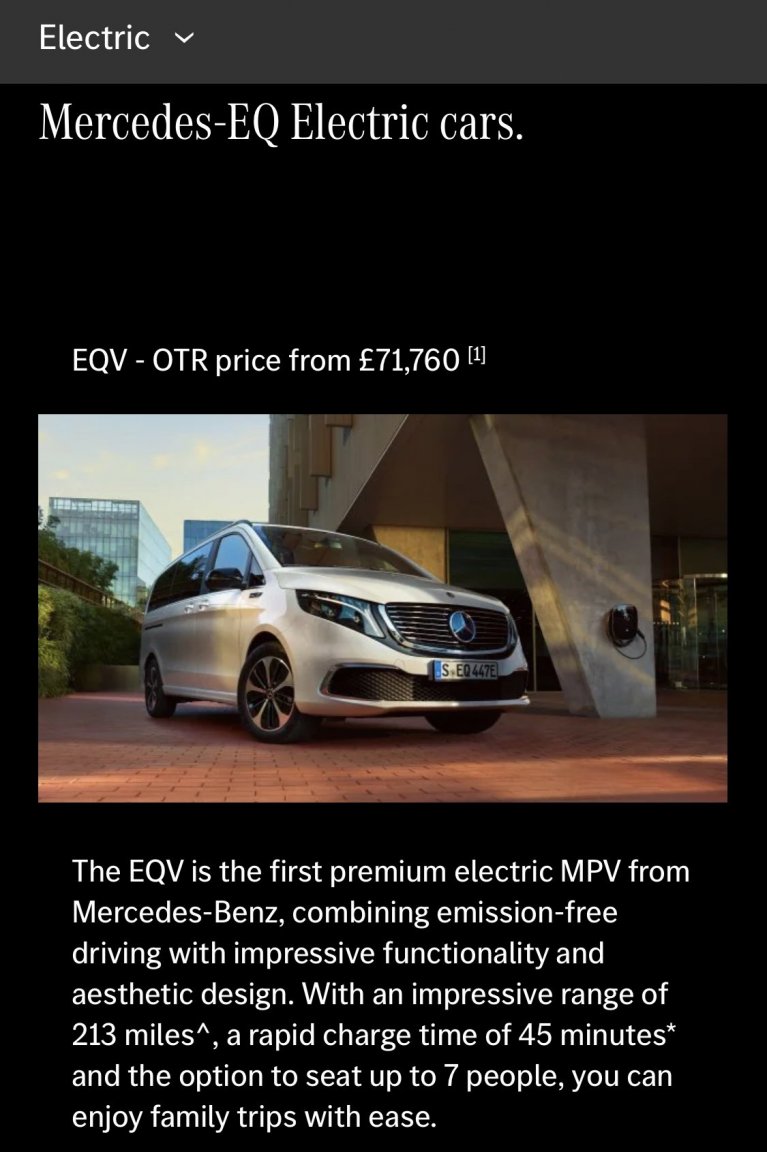767x1152 pixels.
Task: Open footnote [1] next to EQV price
Action: [x=477, y=355]
